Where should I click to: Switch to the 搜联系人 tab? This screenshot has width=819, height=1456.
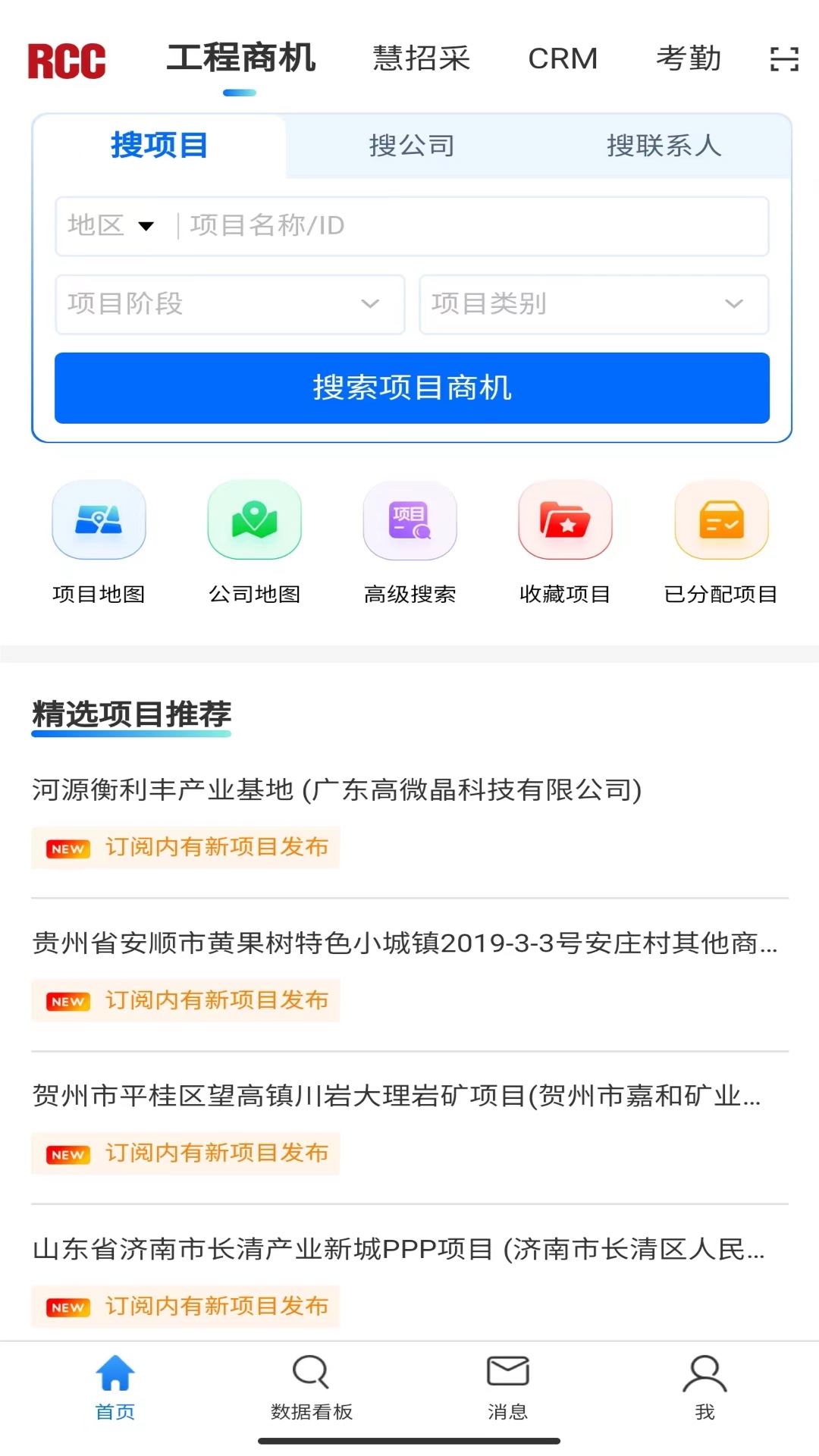pyautogui.click(x=664, y=146)
